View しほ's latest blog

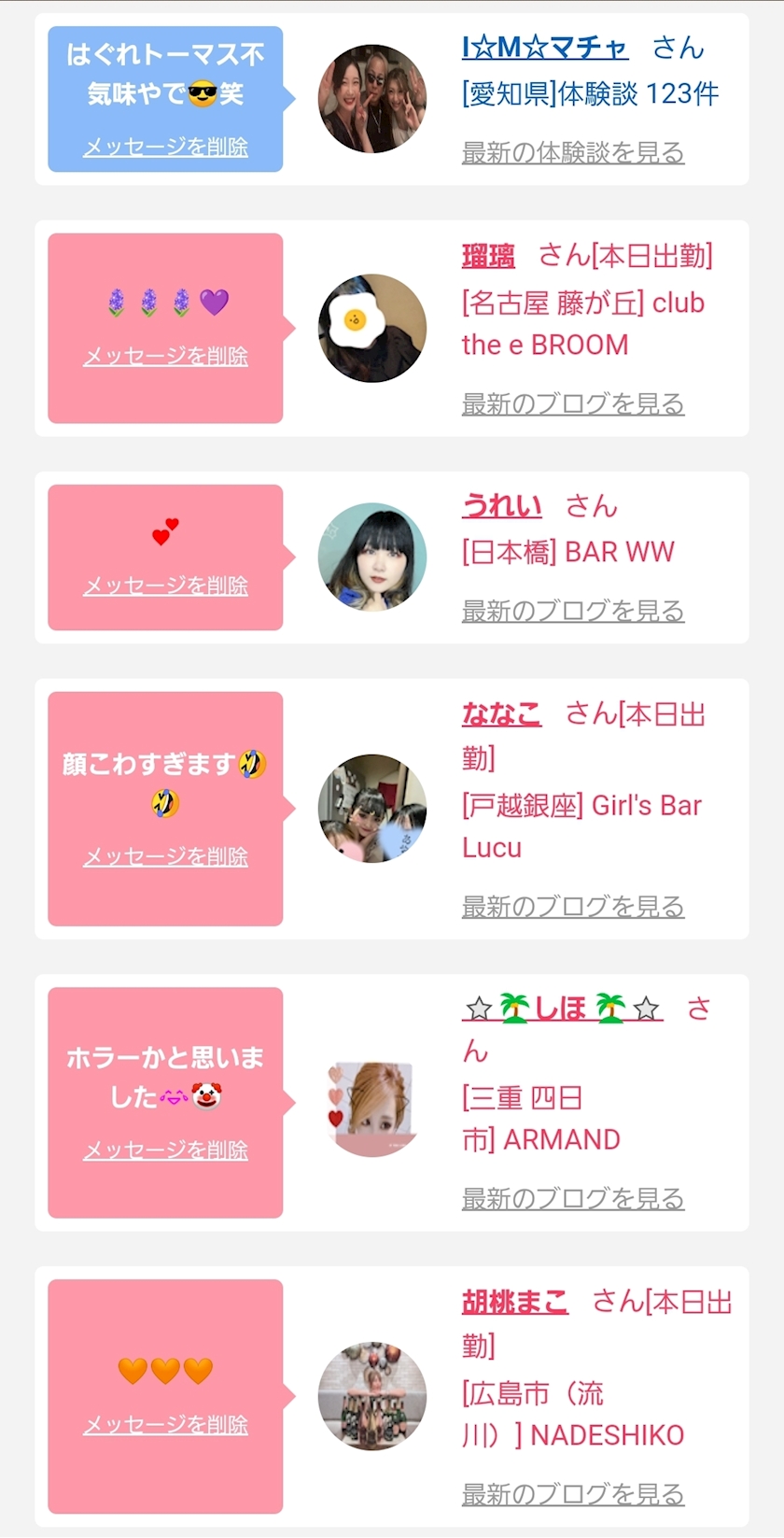point(573,1198)
